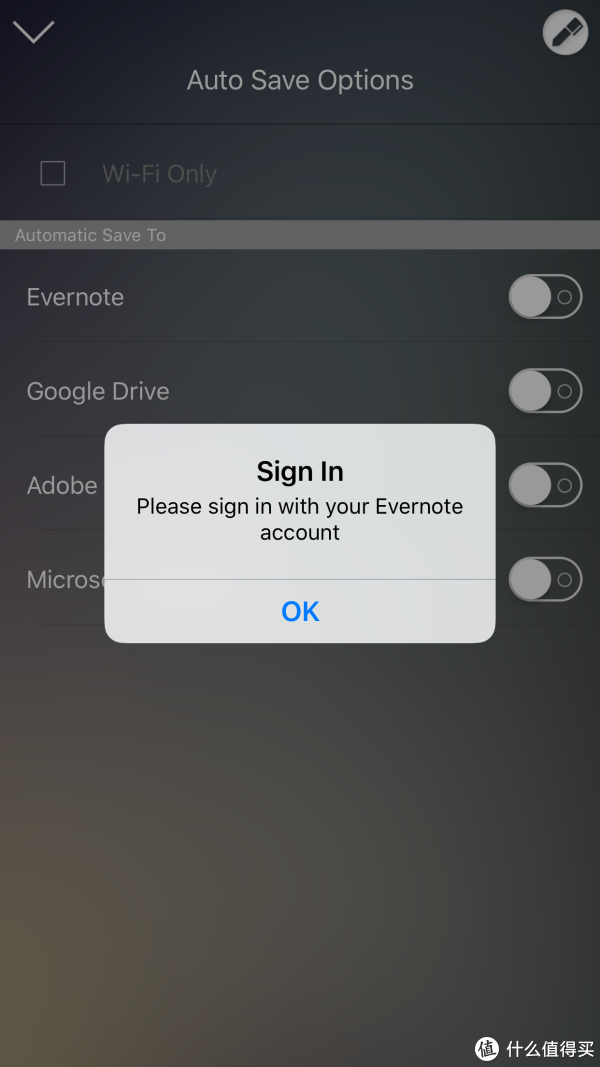Check the Wi-Fi Only box
The width and height of the screenshot is (600, 1067).
(53, 174)
